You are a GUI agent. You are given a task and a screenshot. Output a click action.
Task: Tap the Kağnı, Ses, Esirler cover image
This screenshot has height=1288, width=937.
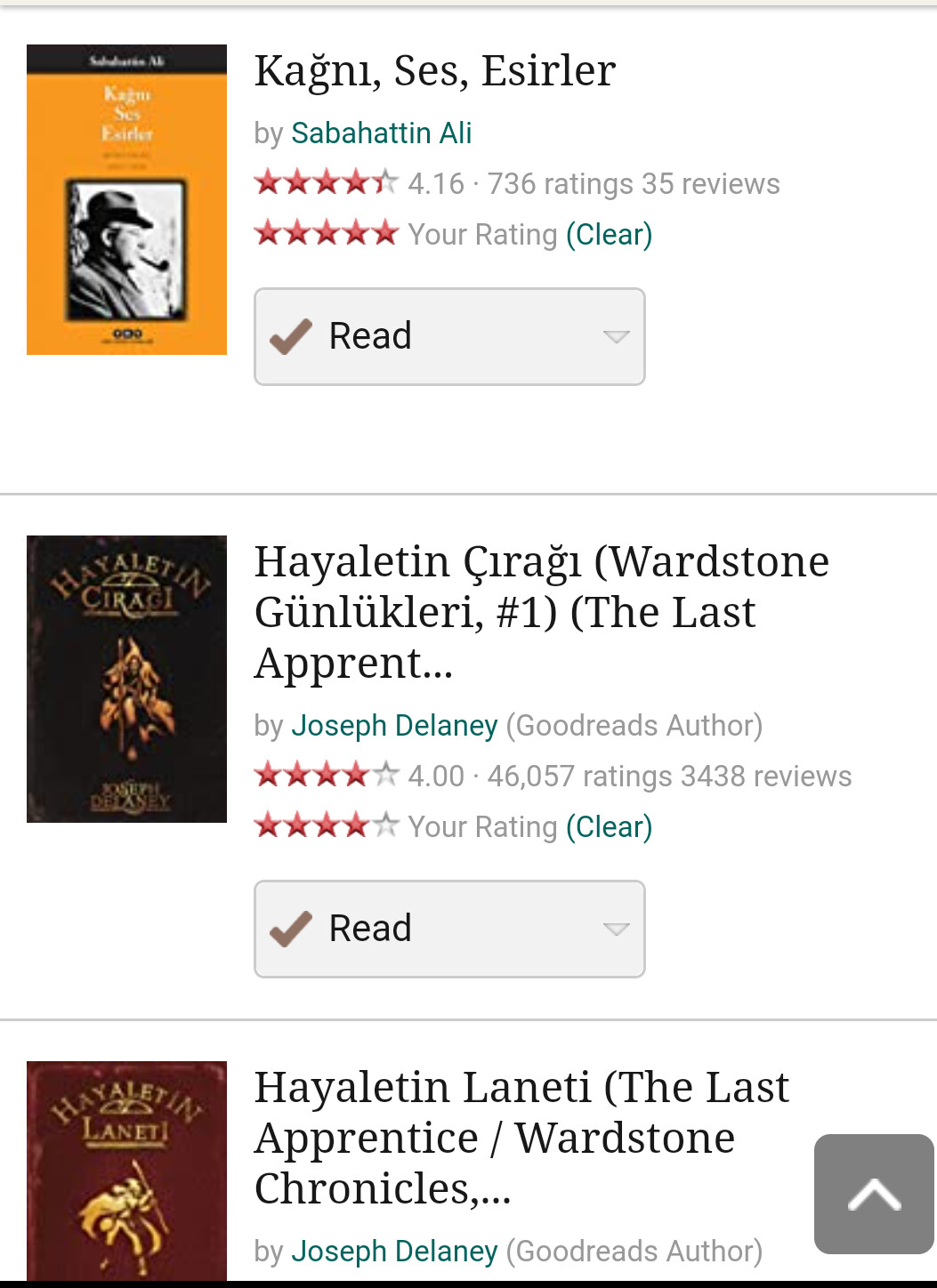pyautogui.click(x=126, y=200)
